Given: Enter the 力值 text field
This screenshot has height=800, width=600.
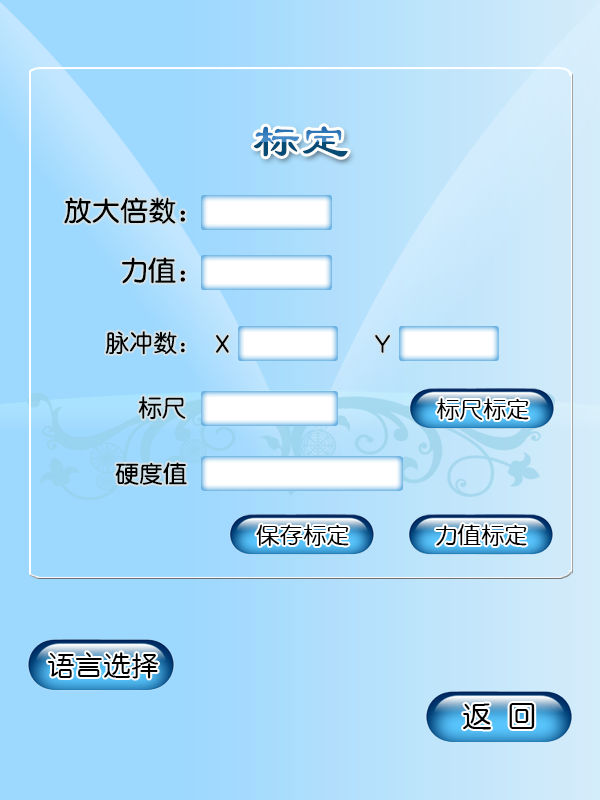Looking at the screenshot, I should pyautogui.click(x=266, y=272).
